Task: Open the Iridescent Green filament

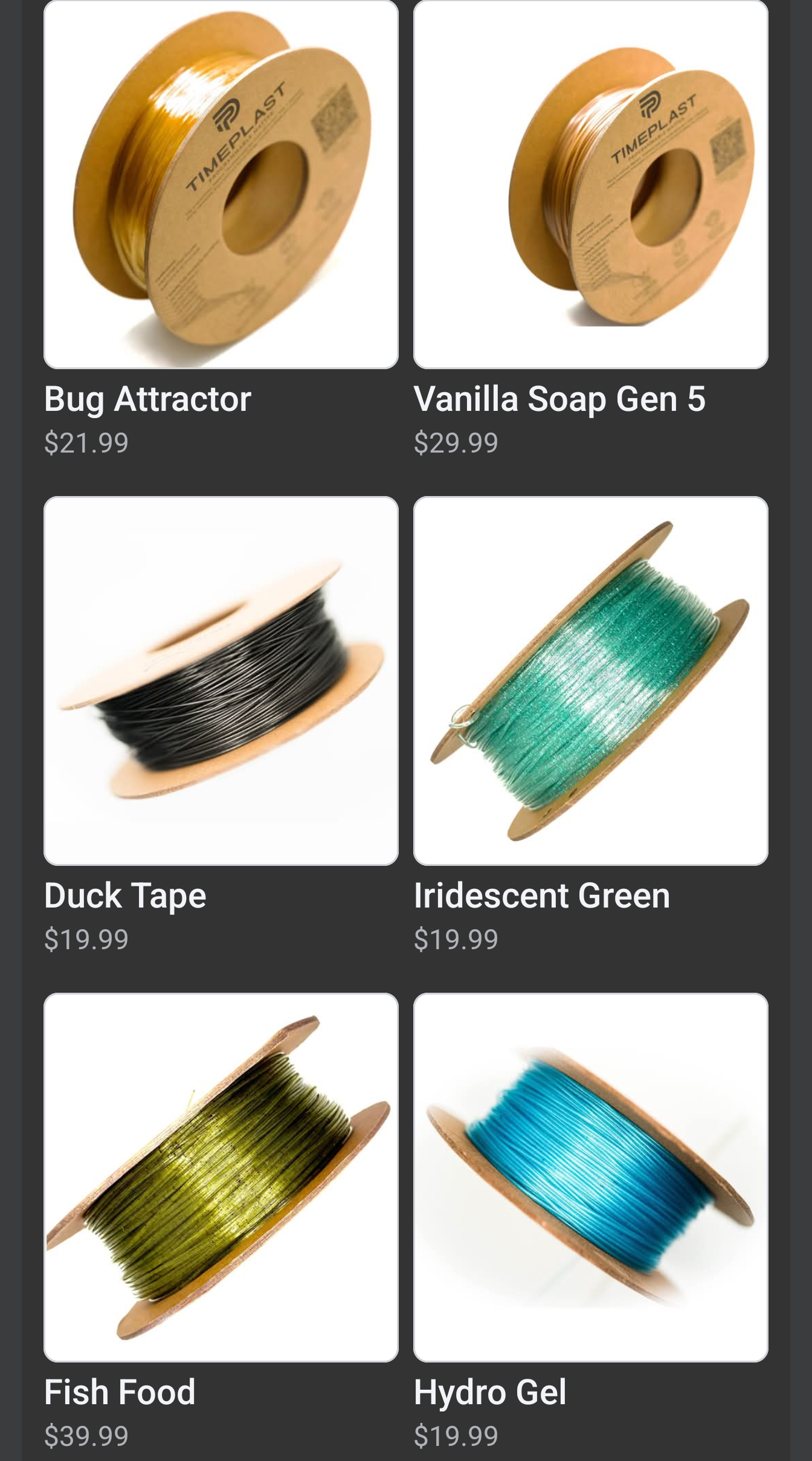Action: click(x=590, y=680)
